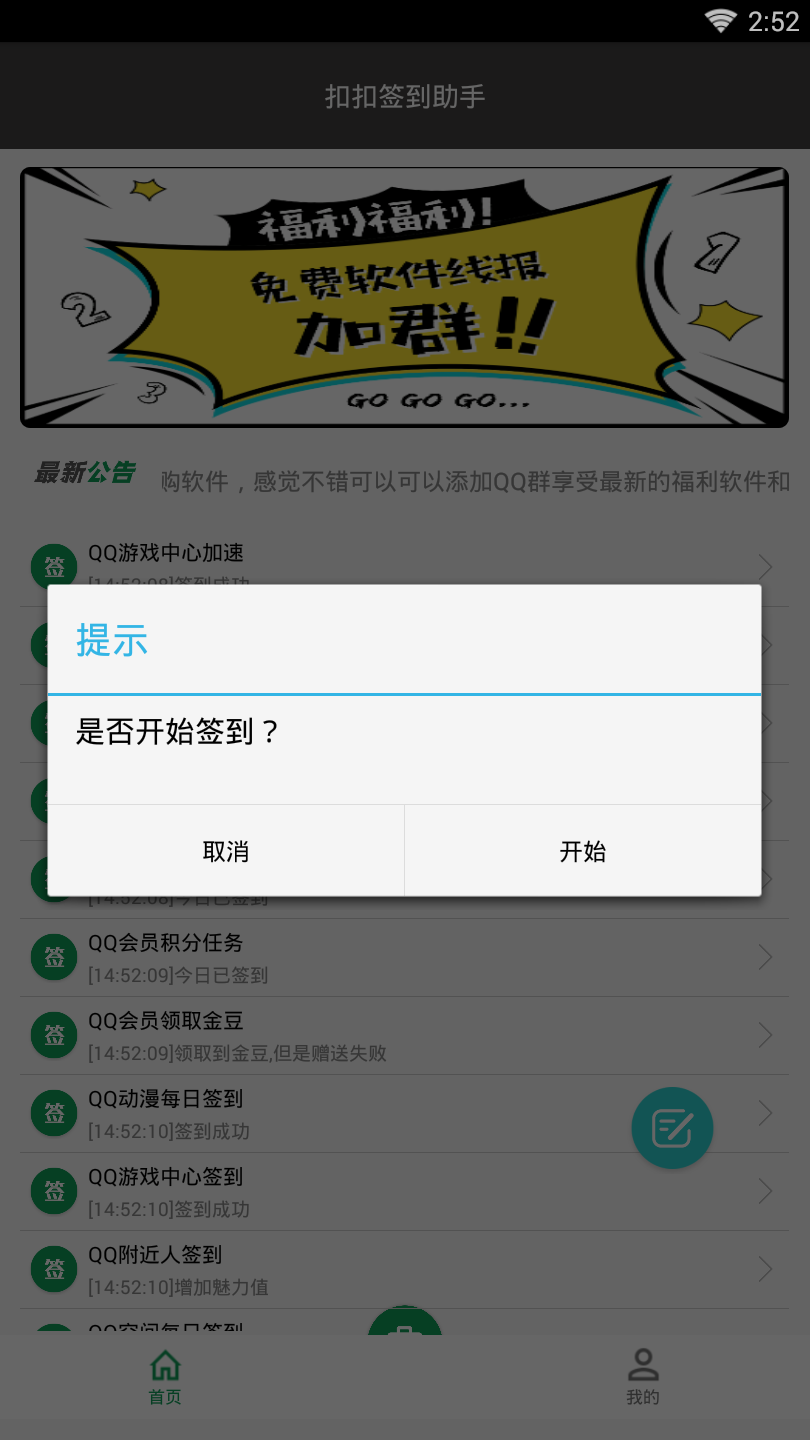
Task: Tap 取消 to cancel the sign-in prompt
Action: coord(226,851)
